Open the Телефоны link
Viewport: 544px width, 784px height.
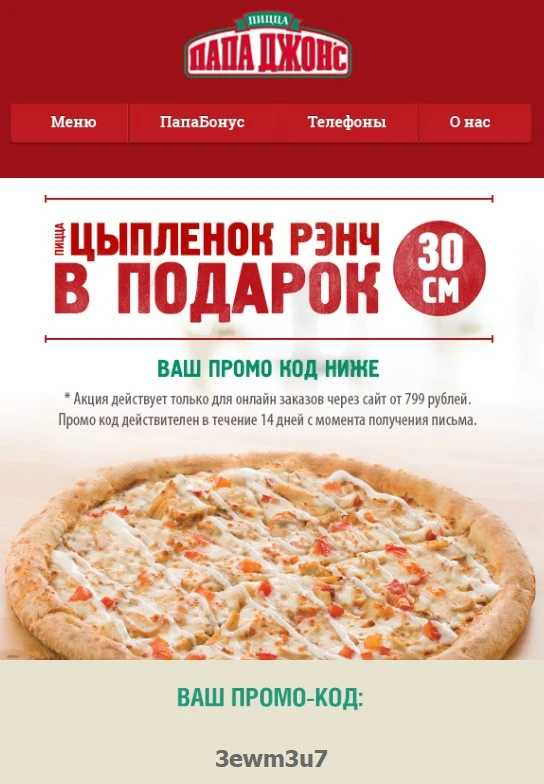(x=347, y=123)
